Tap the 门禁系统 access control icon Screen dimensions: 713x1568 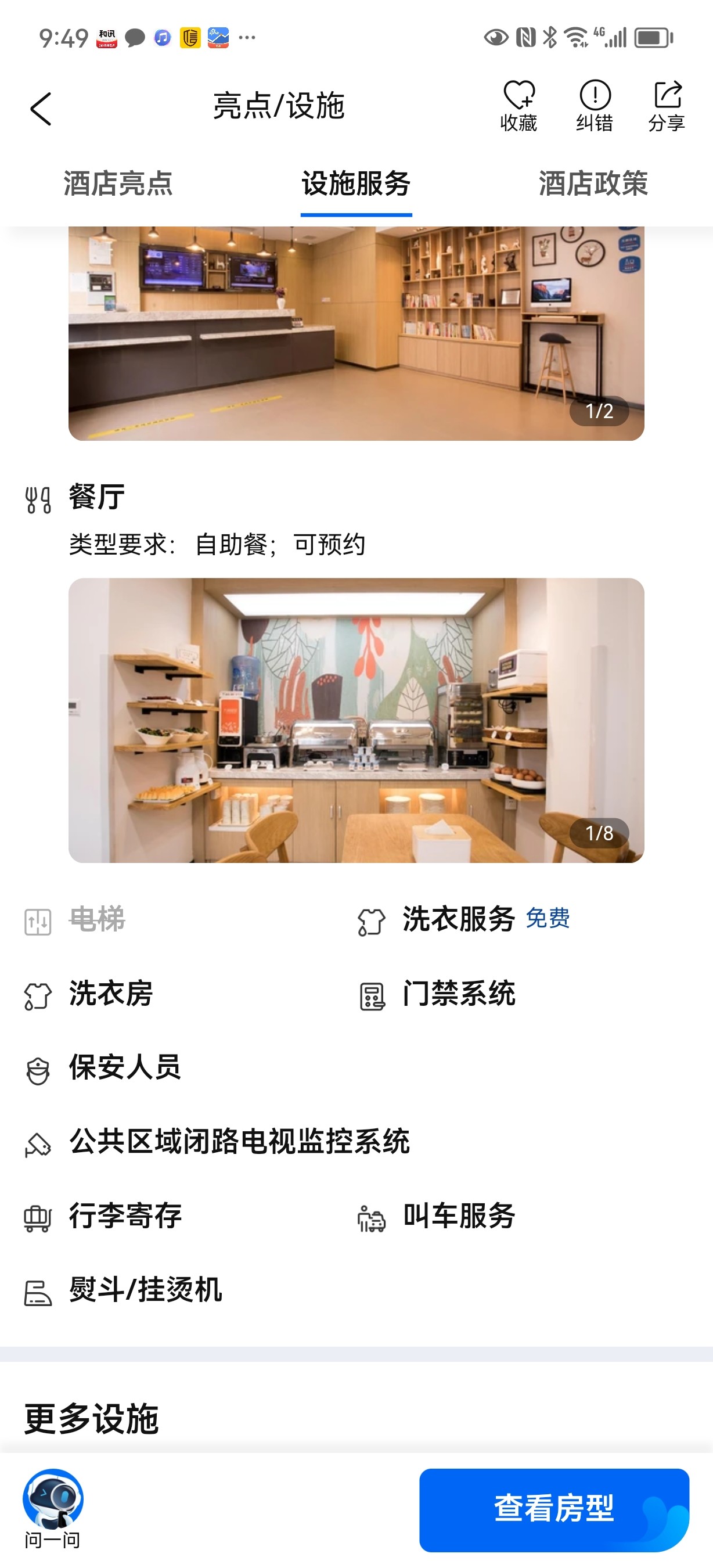(372, 995)
